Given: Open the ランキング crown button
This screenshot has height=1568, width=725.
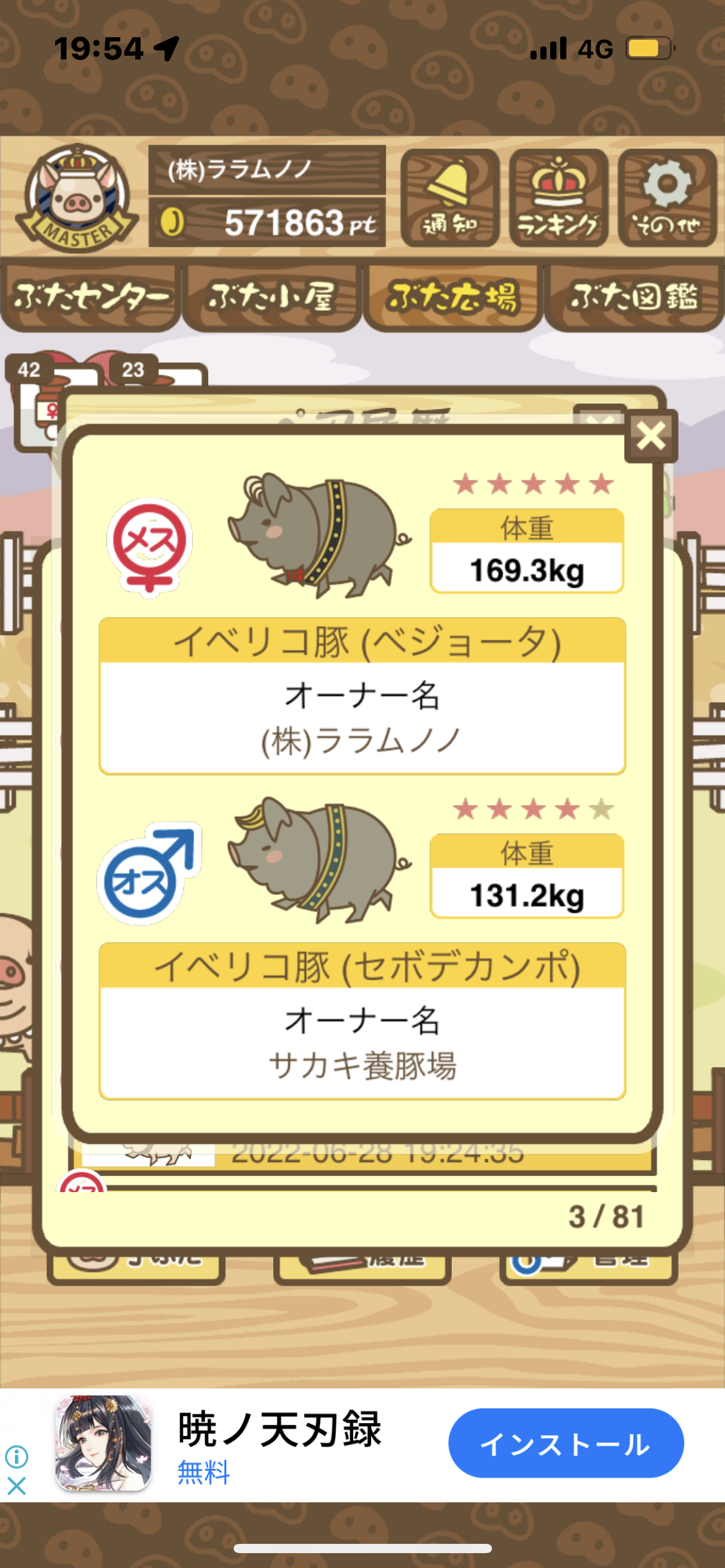Looking at the screenshot, I should [558, 198].
